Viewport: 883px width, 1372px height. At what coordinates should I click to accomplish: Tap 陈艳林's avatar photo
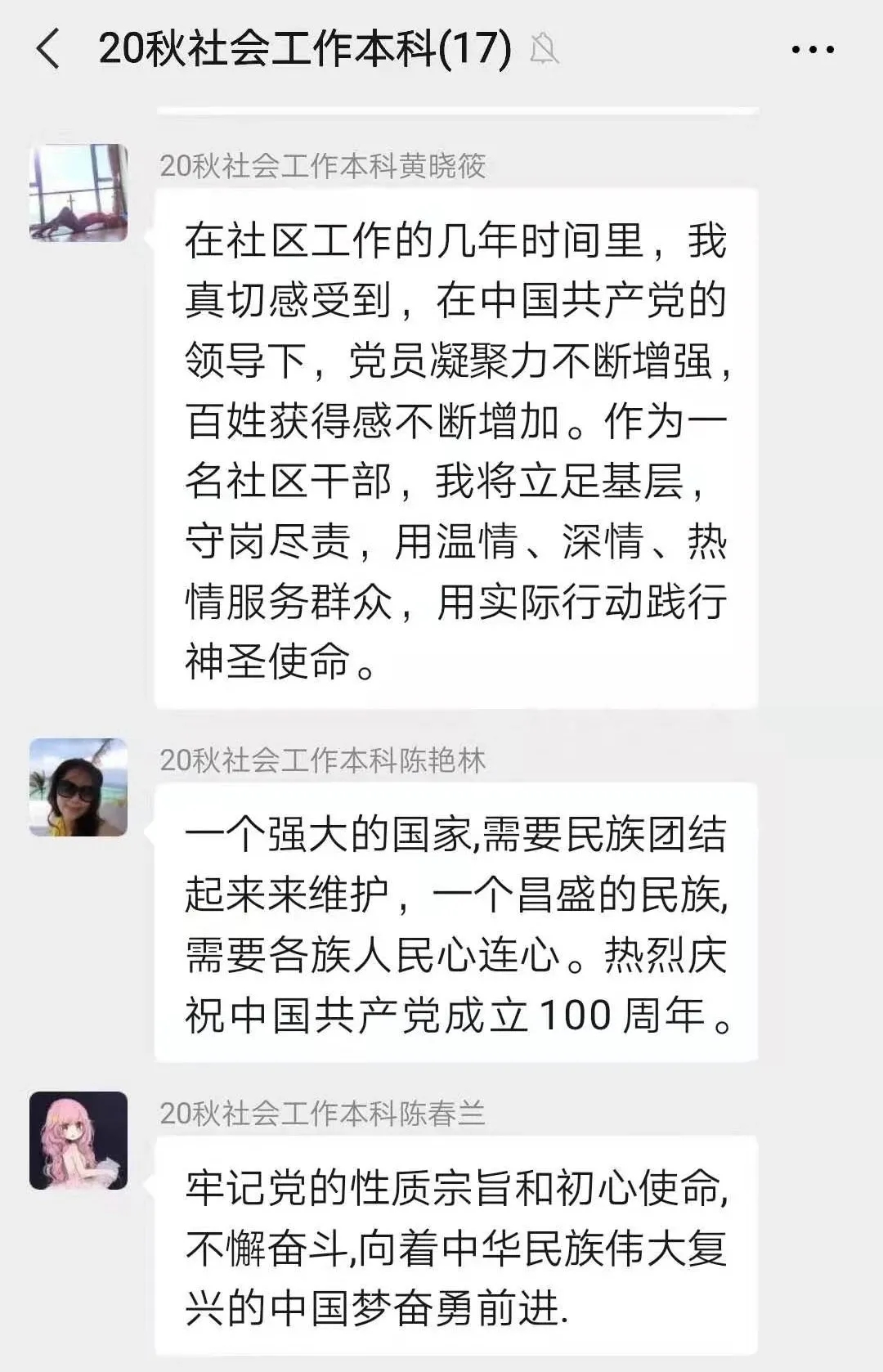click(x=78, y=787)
